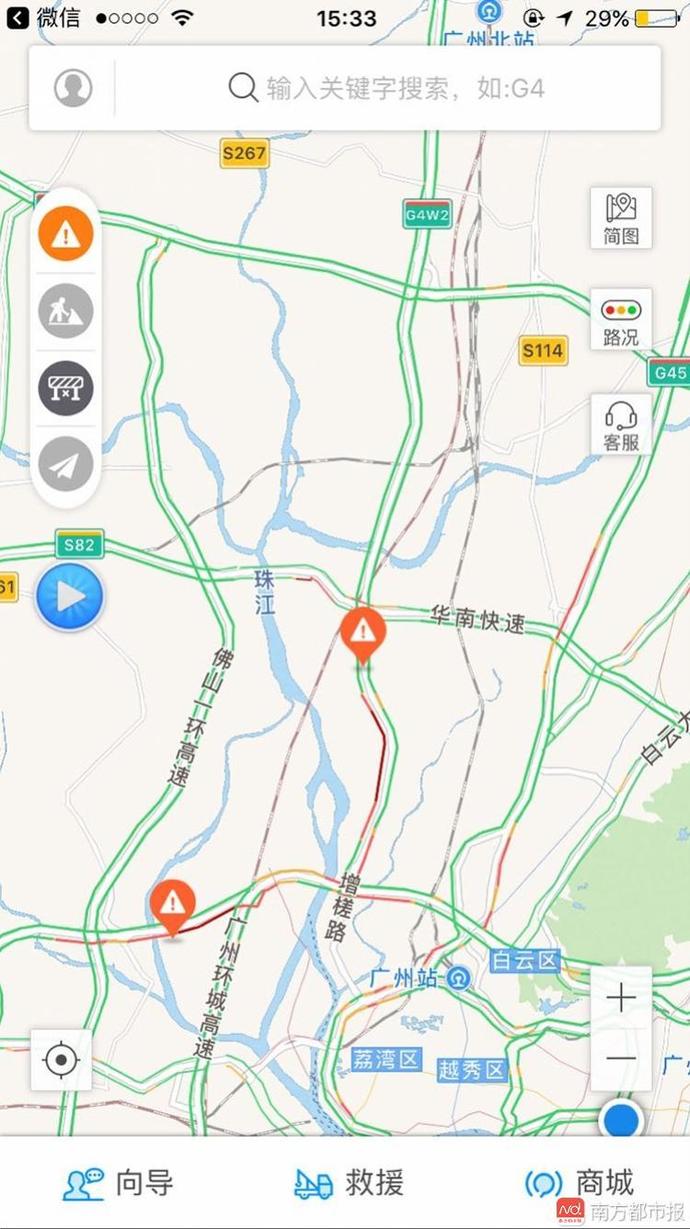This screenshot has width=690, height=1229.
Task: Toggle the orange traffic incident filter
Action: pos(66,234)
